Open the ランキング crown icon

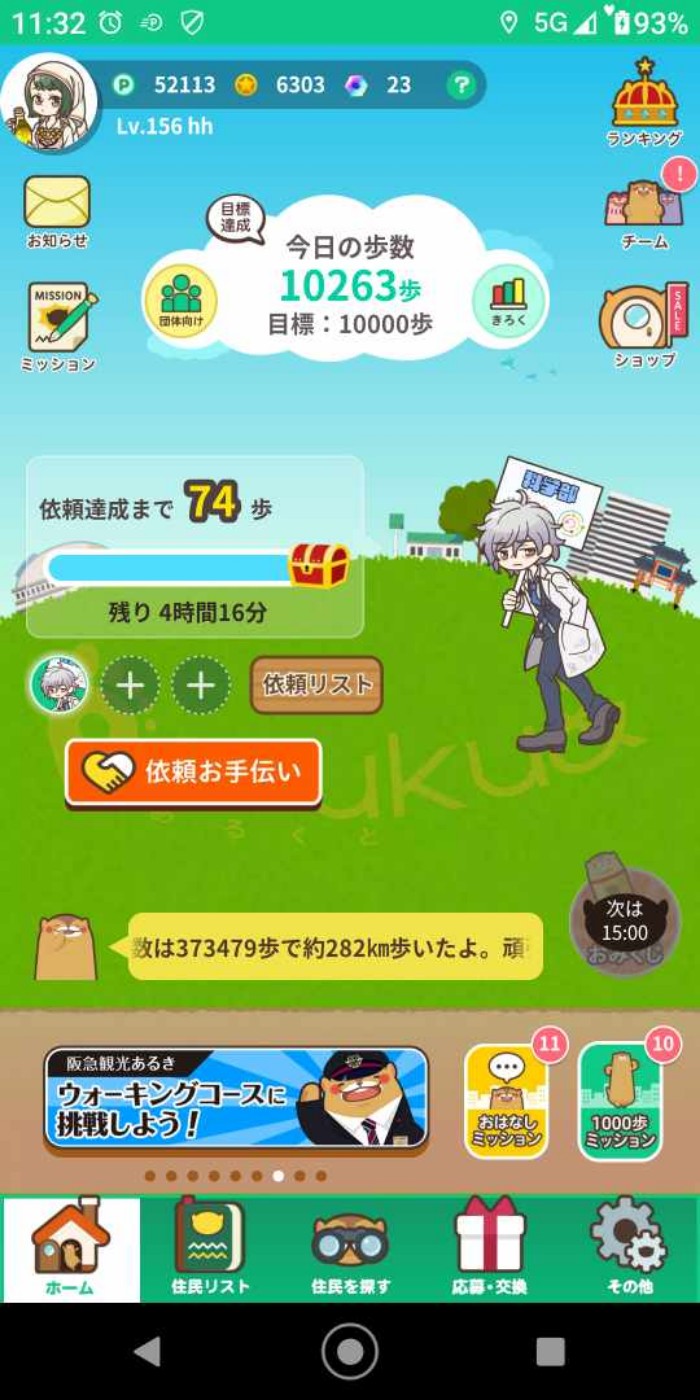click(645, 98)
